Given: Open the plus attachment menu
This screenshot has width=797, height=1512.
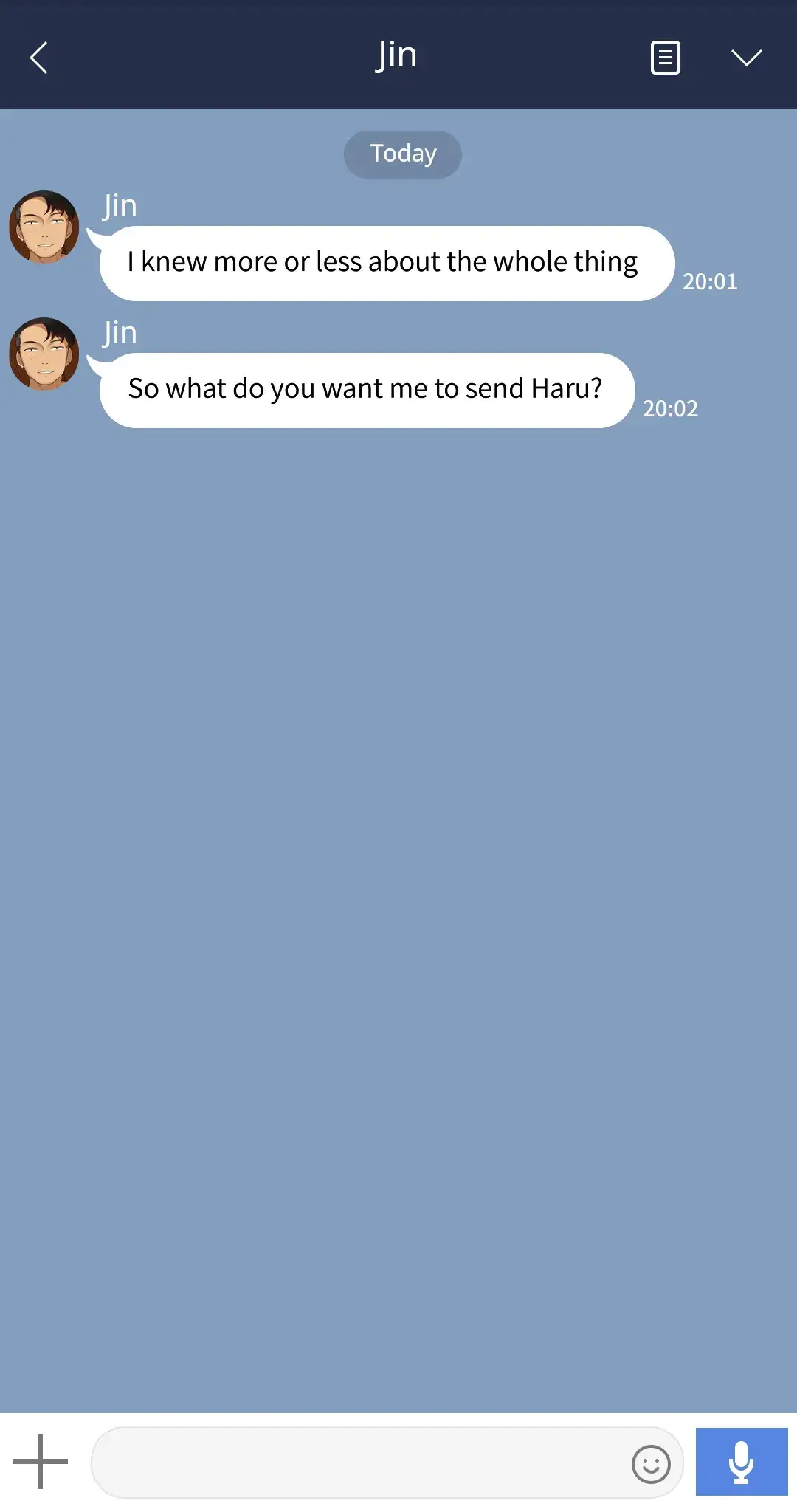Looking at the screenshot, I should coord(41,1461).
